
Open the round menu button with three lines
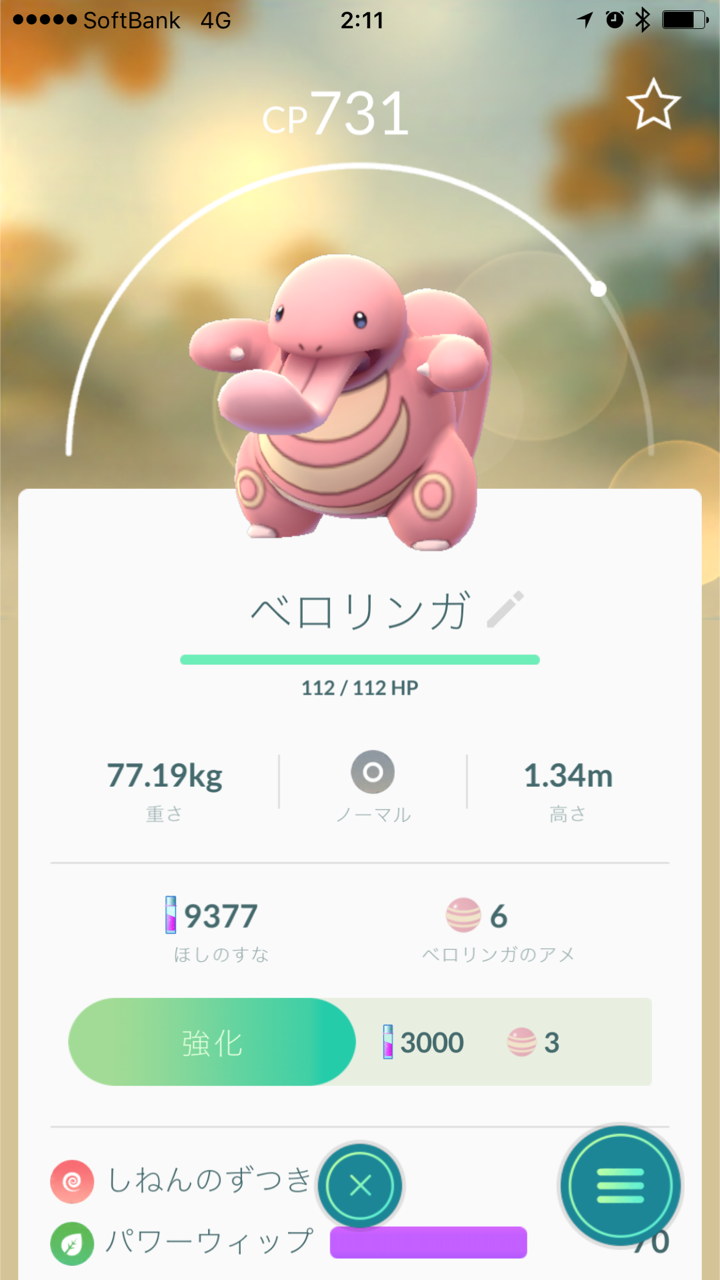tap(620, 1186)
